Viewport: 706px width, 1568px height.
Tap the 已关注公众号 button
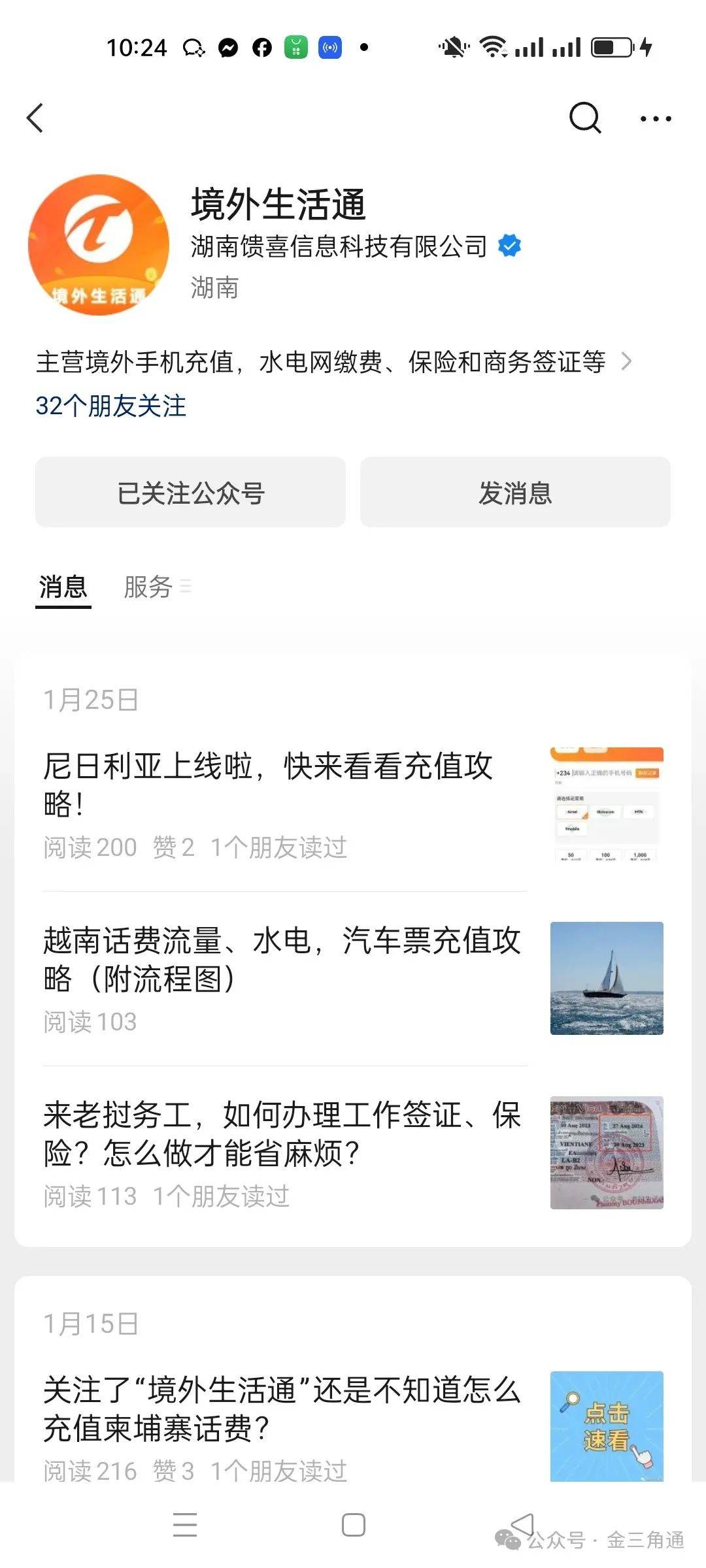click(x=190, y=493)
